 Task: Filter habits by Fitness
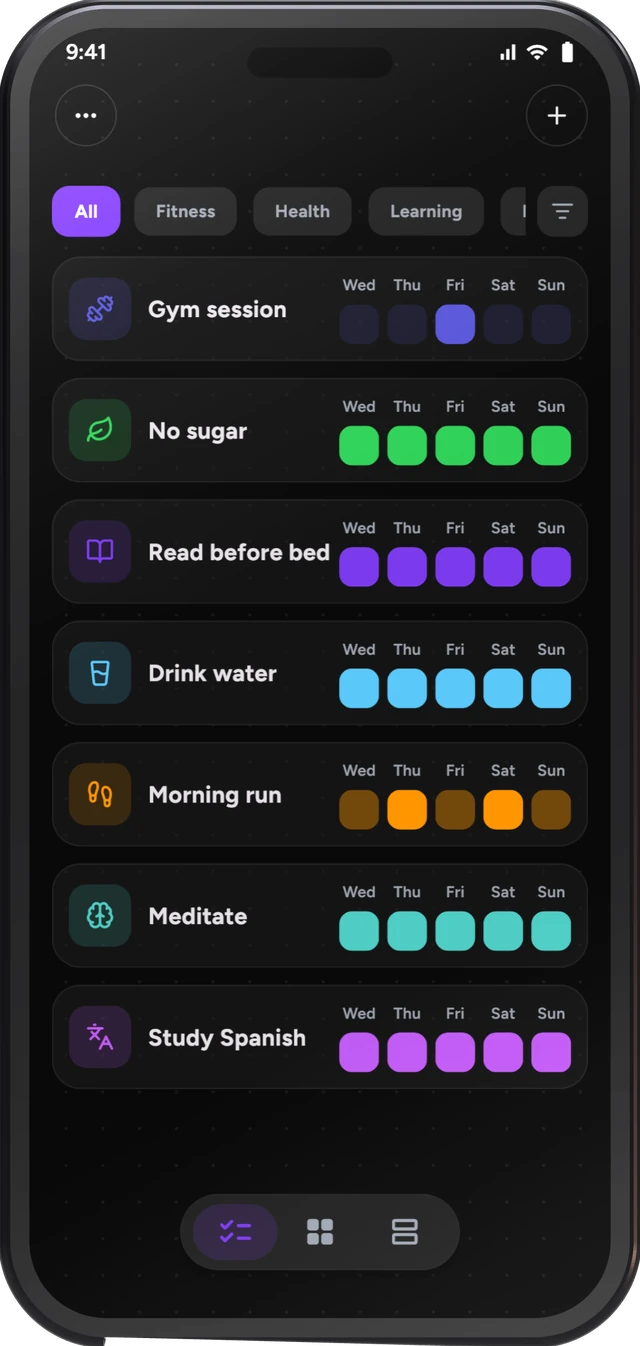(x=185, y=212)
